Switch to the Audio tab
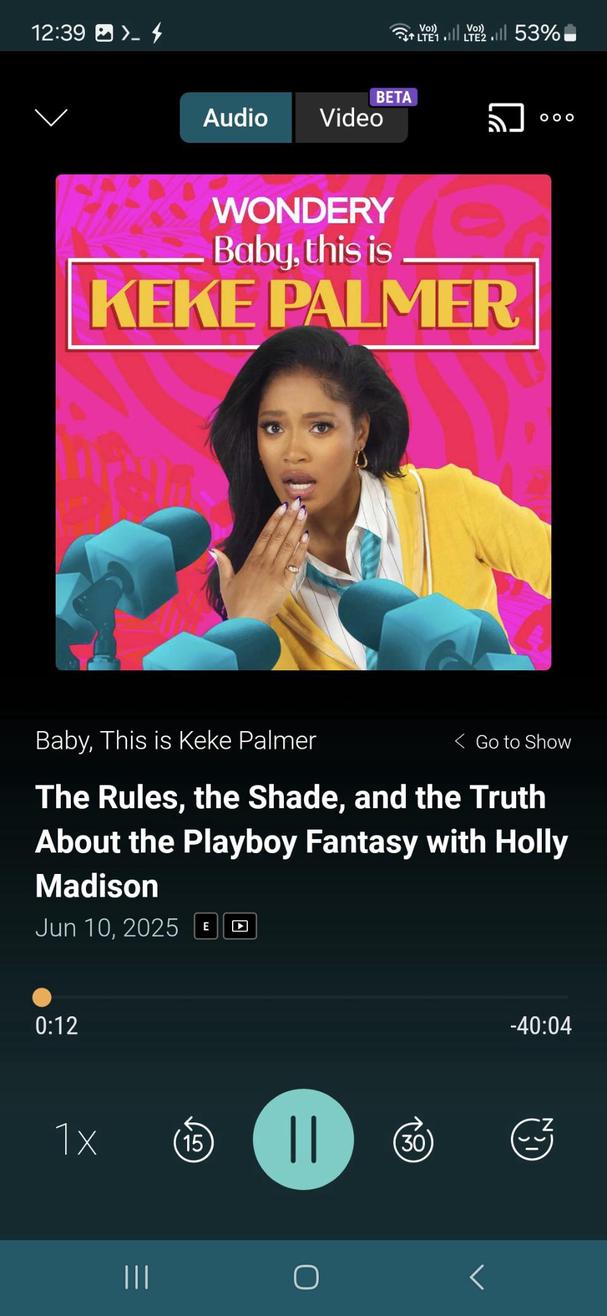 [235, 118]
